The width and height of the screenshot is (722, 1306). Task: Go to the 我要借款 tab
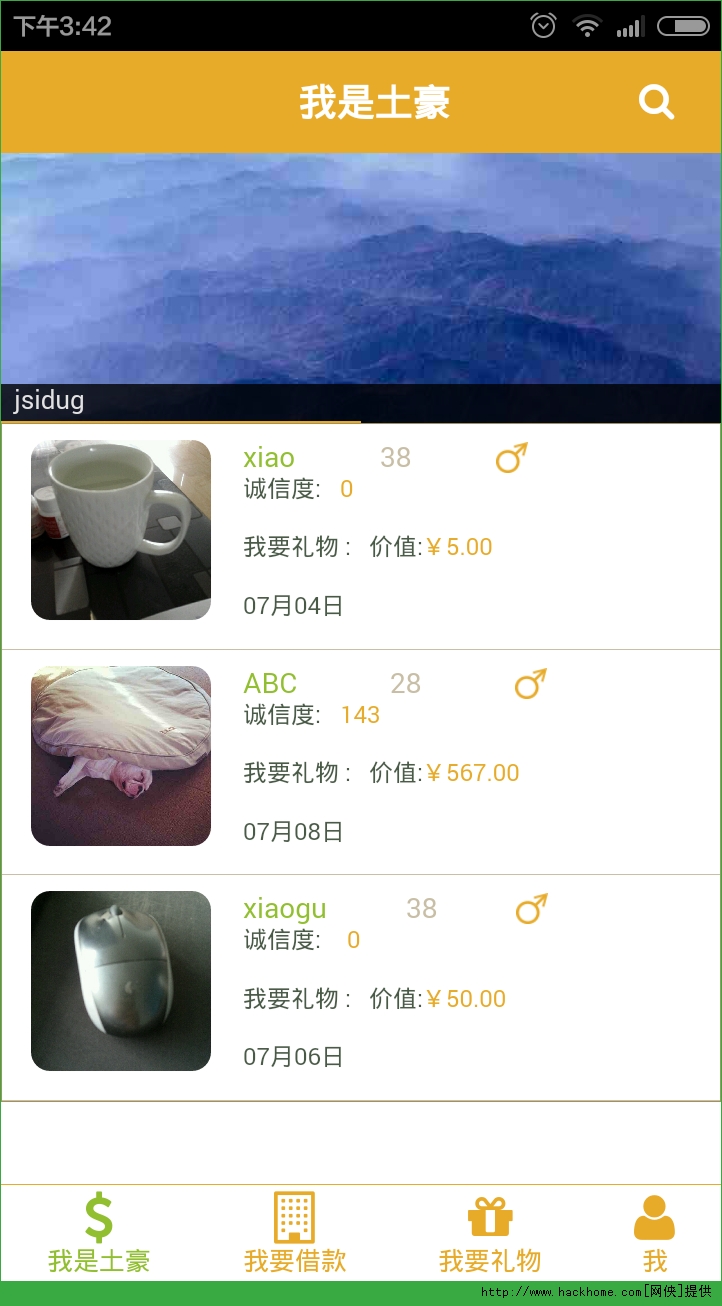(x=295, y=1232)
